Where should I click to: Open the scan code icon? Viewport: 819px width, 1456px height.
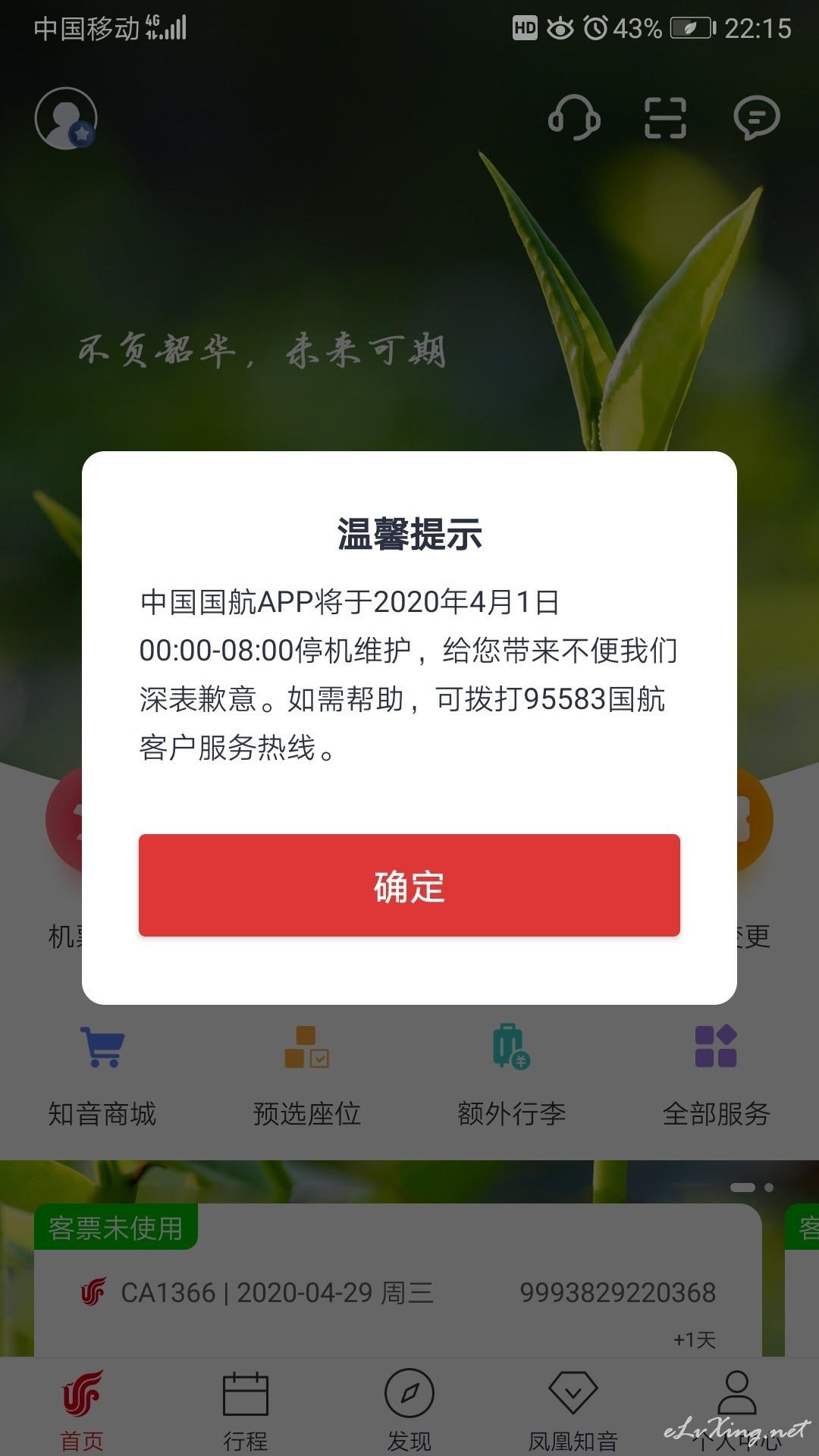665,118
